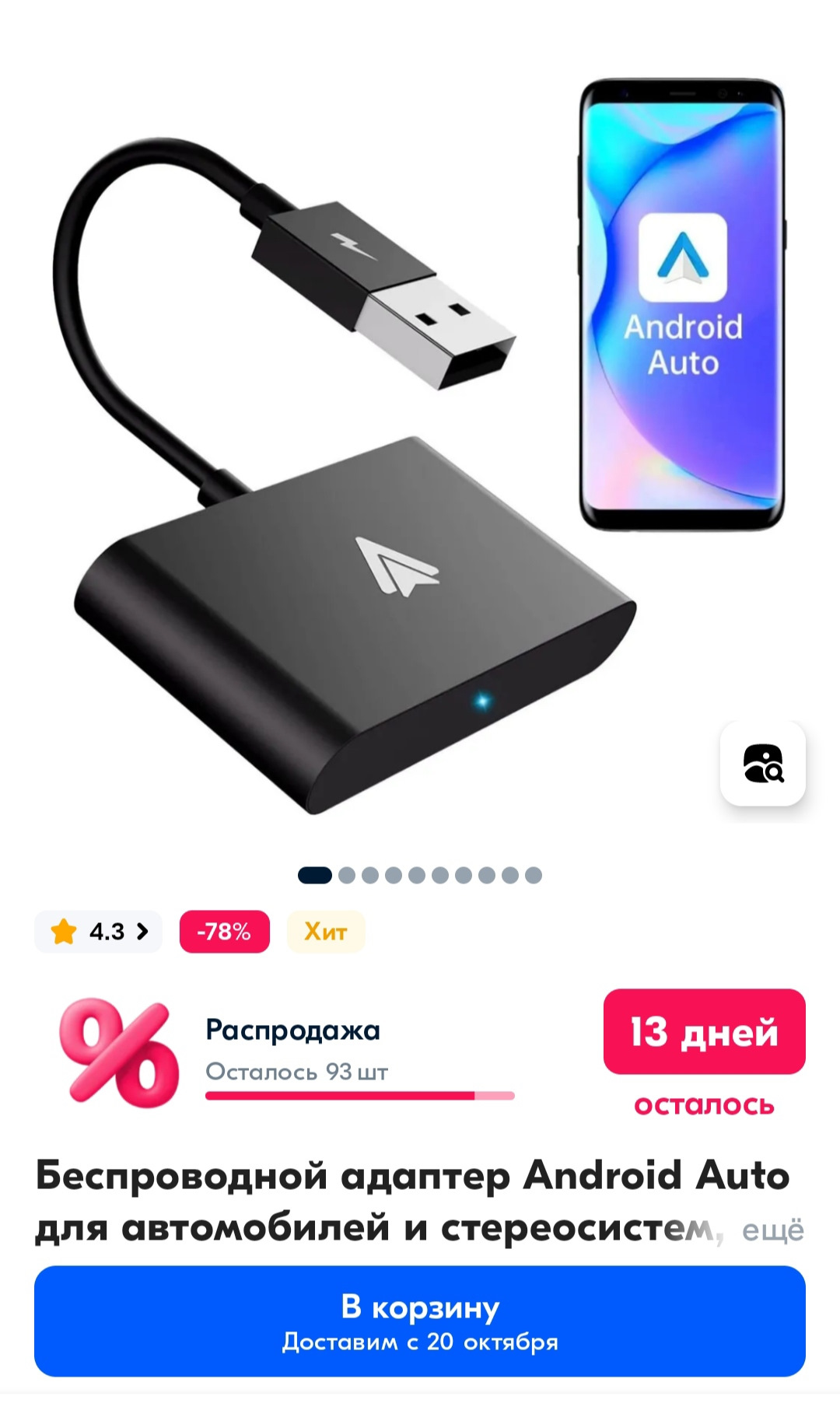This screenshot has width=840, height=1417.
Task: Select the «Хит» badge
Action: tap(326, 931)
